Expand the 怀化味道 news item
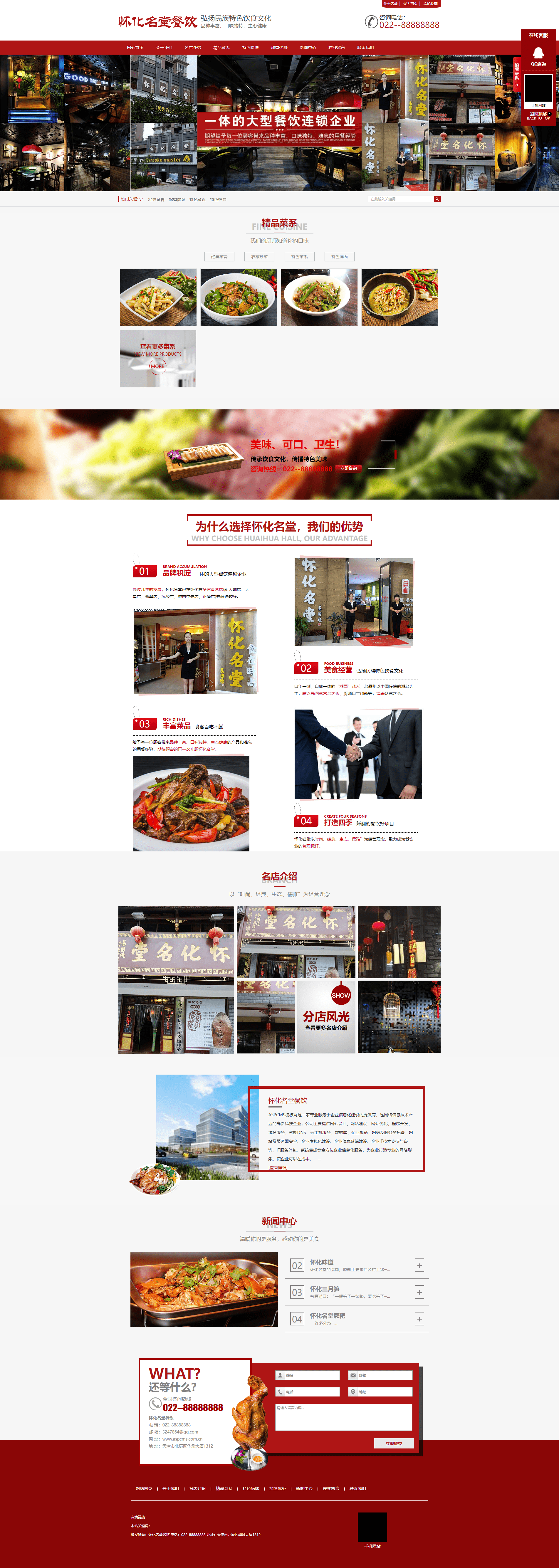This screenshot has width=559, height=1568. [x=419, y=1266]
